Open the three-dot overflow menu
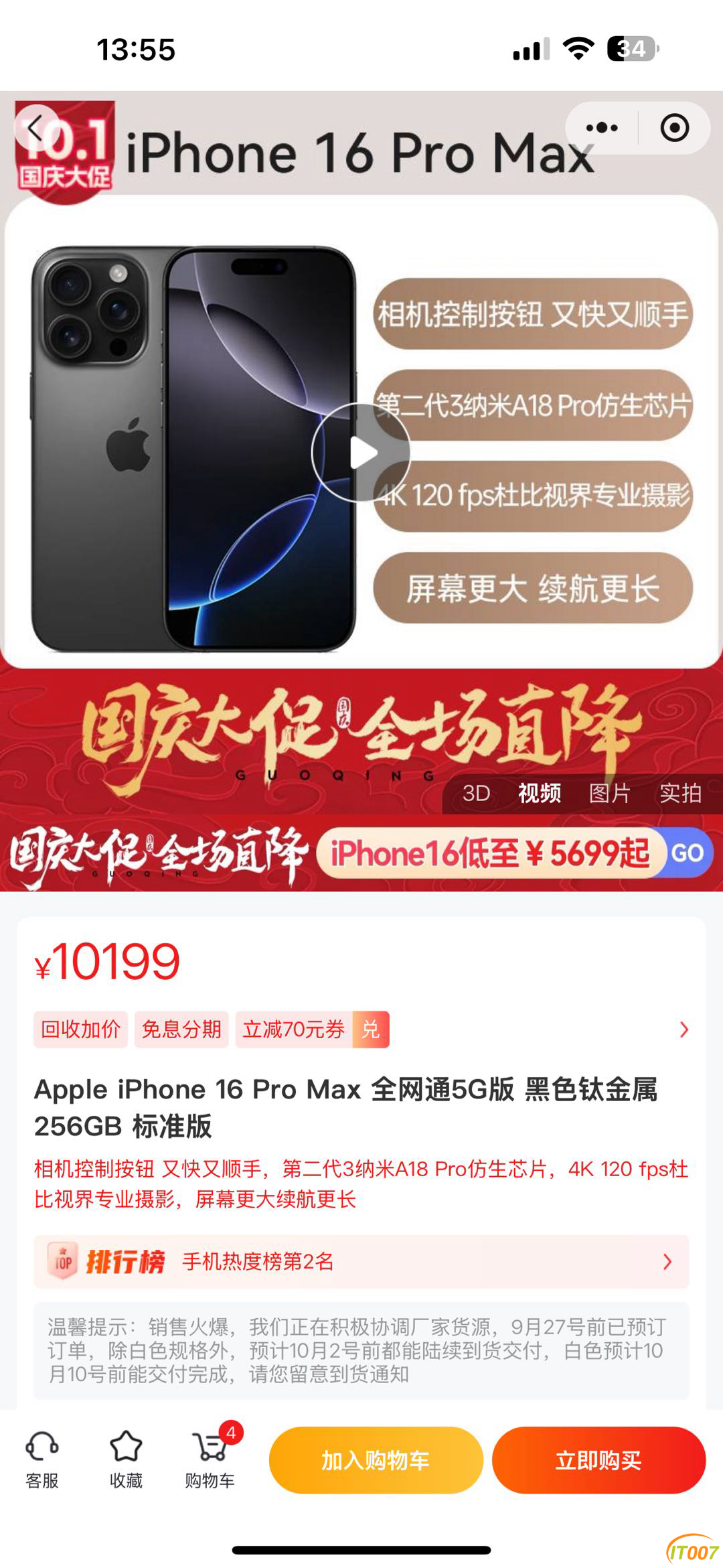 [x=601, y=128]
